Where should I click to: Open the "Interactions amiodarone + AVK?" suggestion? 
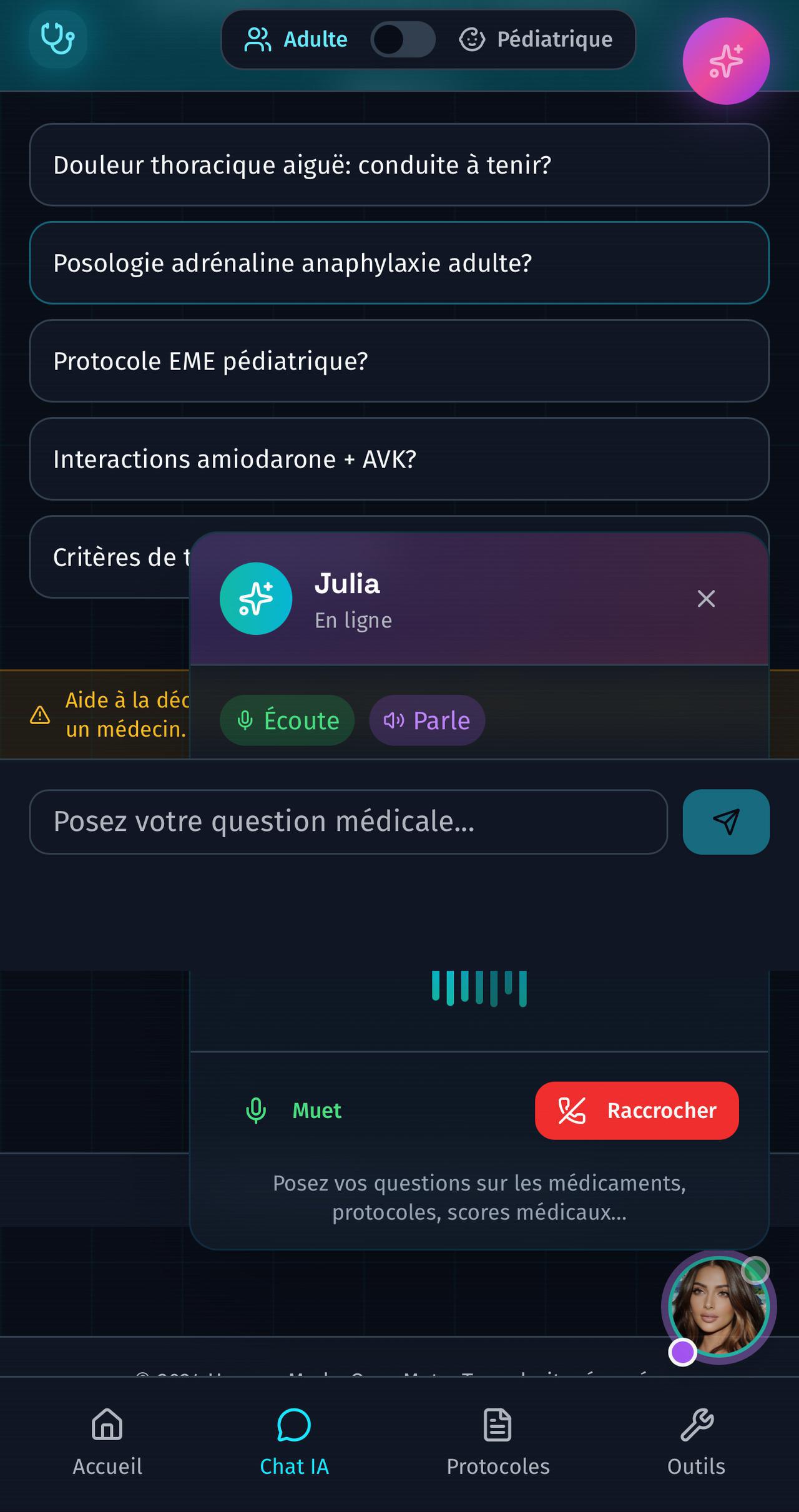(399, 459)
